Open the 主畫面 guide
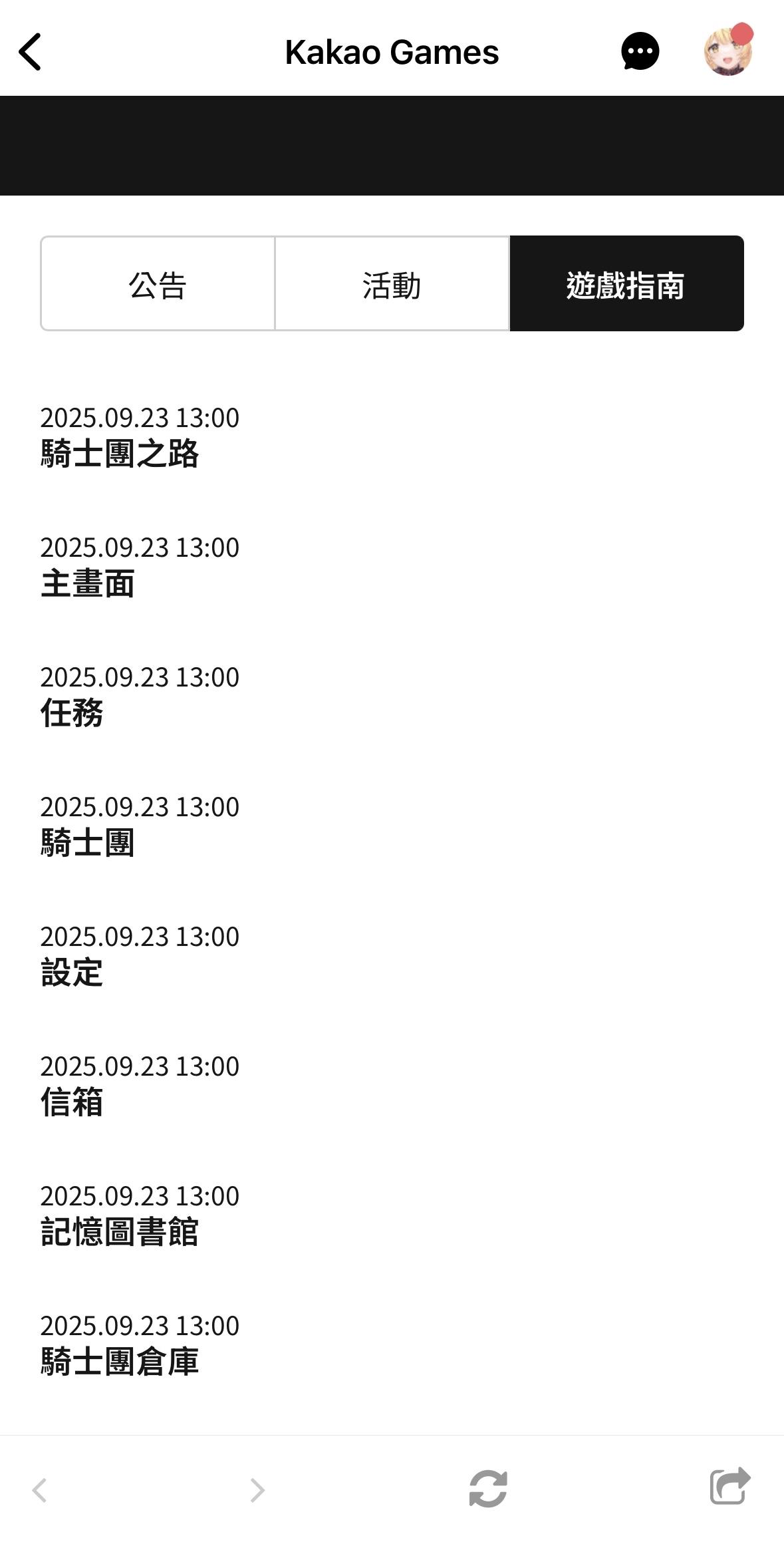784x1544 pixels. (x=392, y=566)
